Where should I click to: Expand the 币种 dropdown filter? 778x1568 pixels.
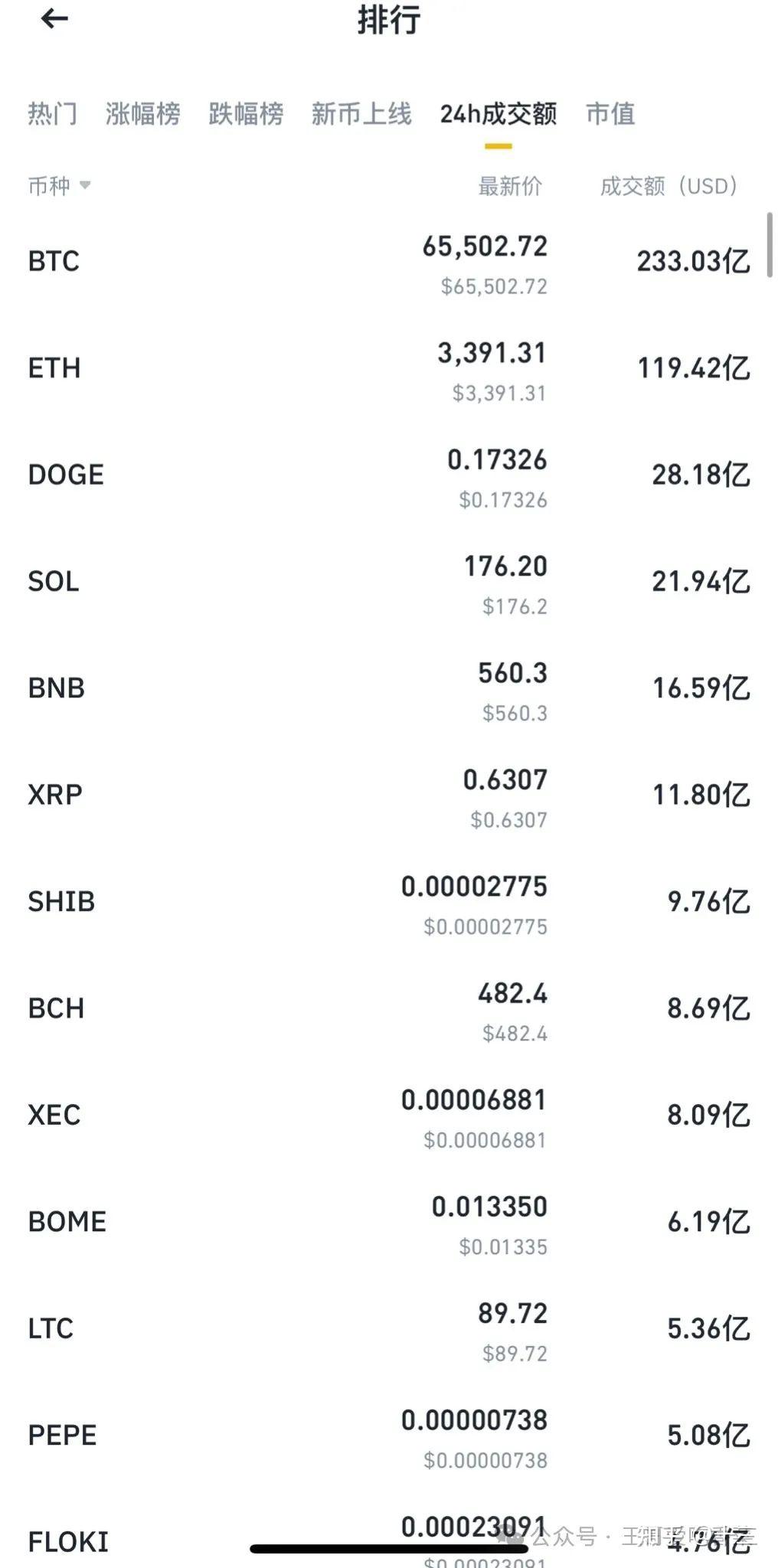coord(59,185)
